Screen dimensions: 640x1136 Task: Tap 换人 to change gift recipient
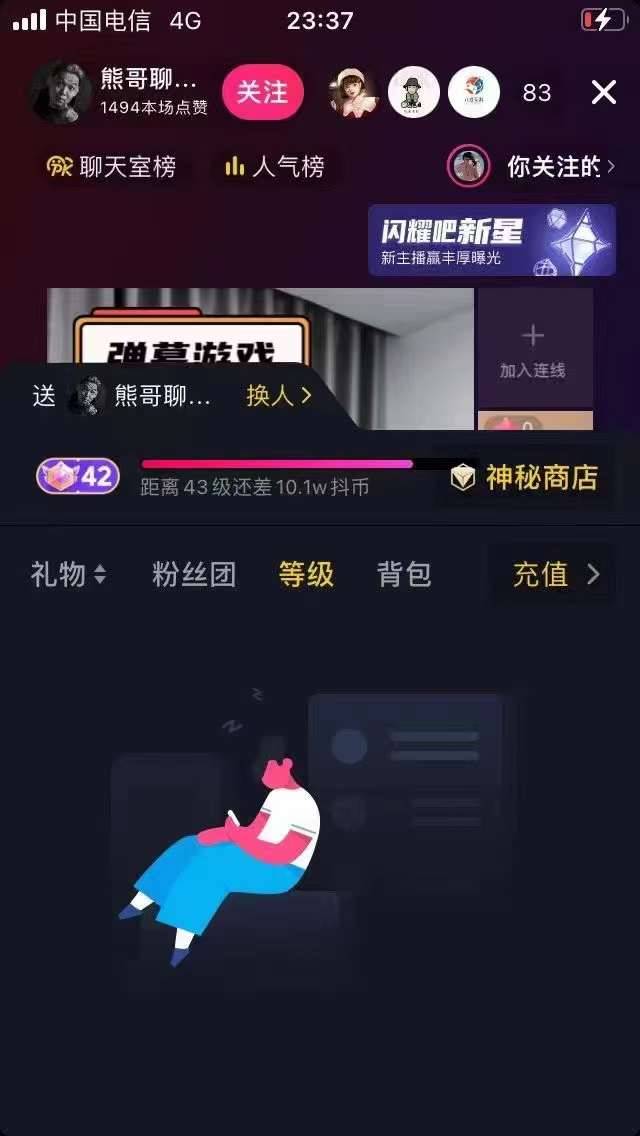279,396
